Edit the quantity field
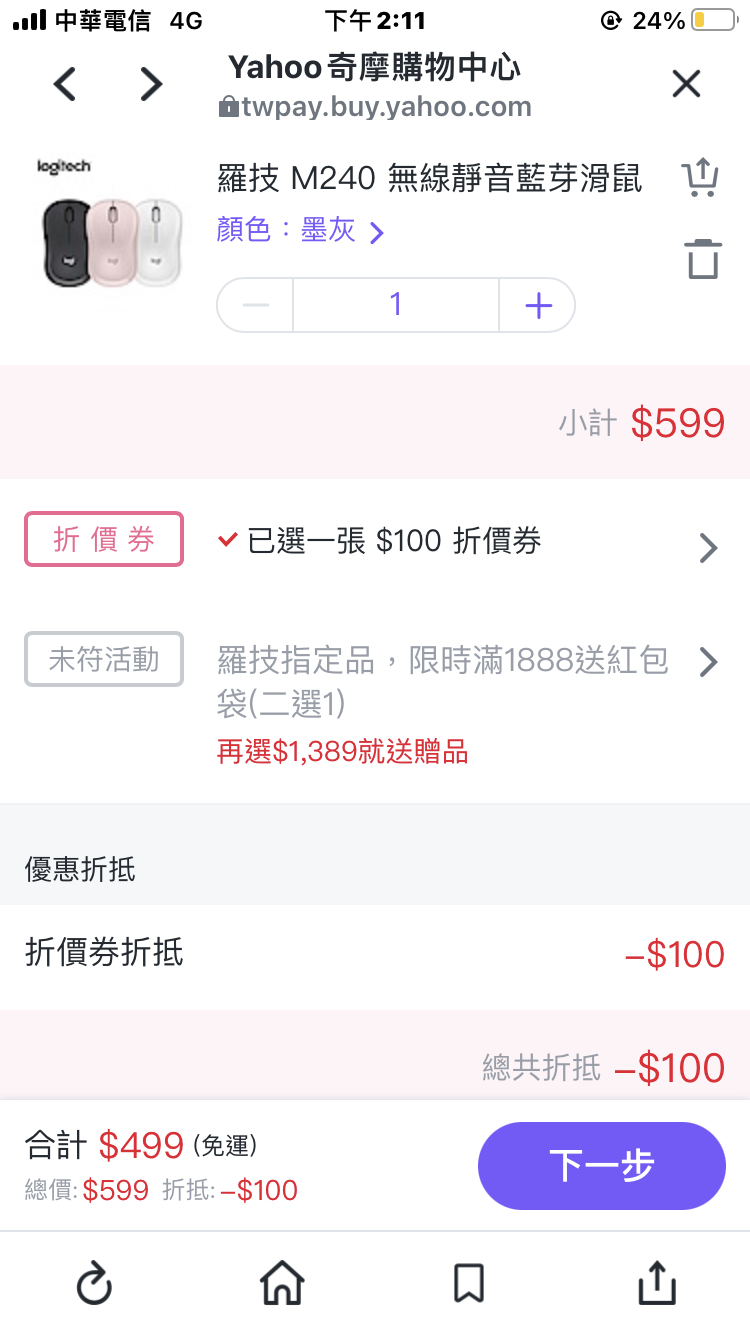Viewport: 750px width, 1334px height. point(396,305)
